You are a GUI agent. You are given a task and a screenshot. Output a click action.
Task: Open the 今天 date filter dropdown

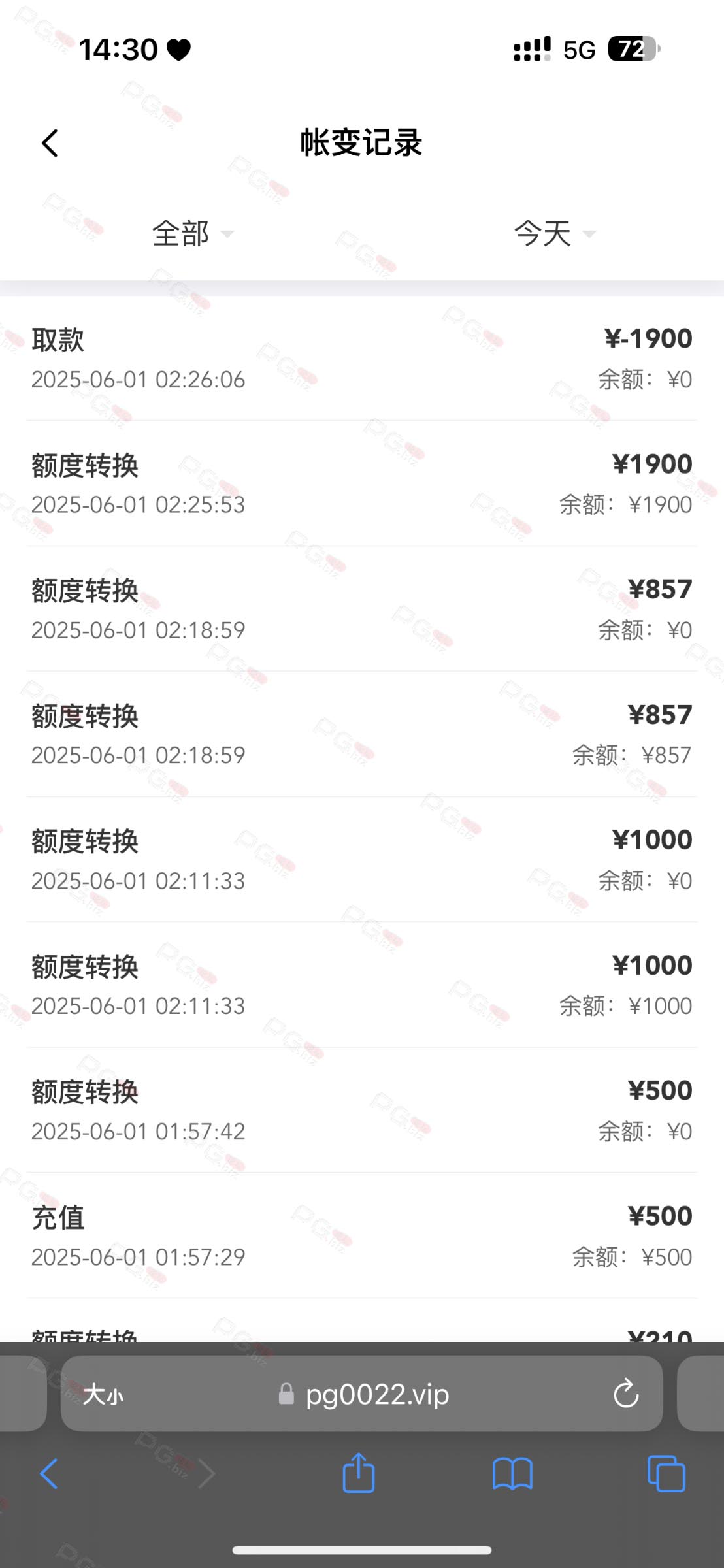point(555,233)
